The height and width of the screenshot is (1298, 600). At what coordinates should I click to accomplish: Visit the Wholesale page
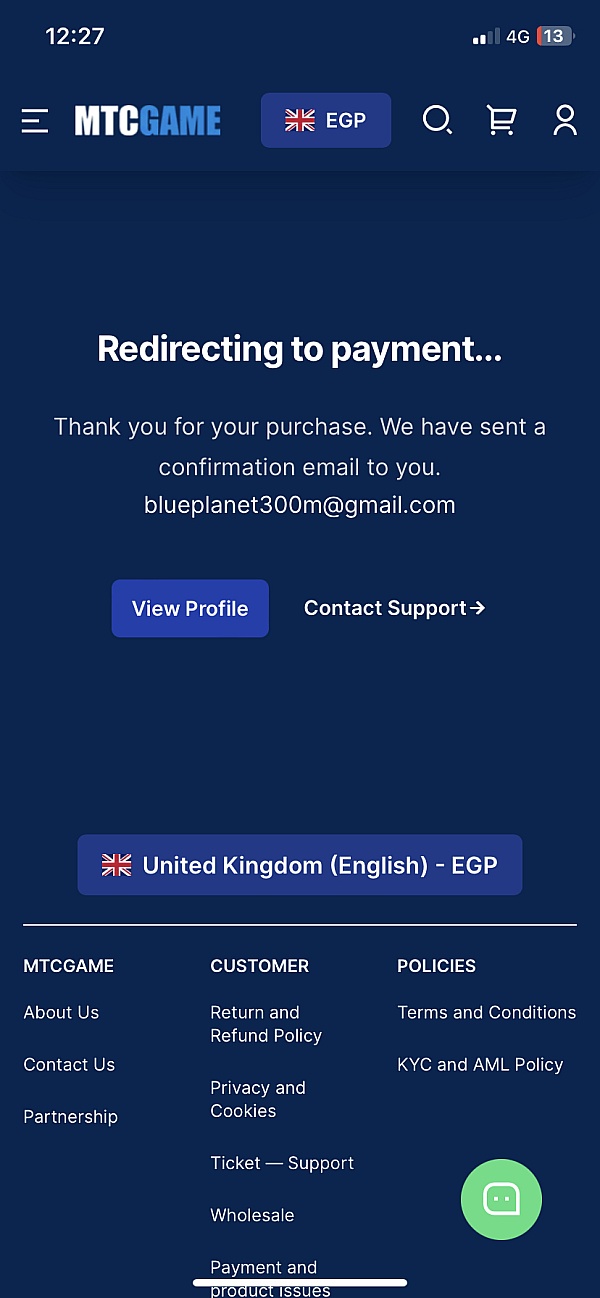click(252, 1215)
